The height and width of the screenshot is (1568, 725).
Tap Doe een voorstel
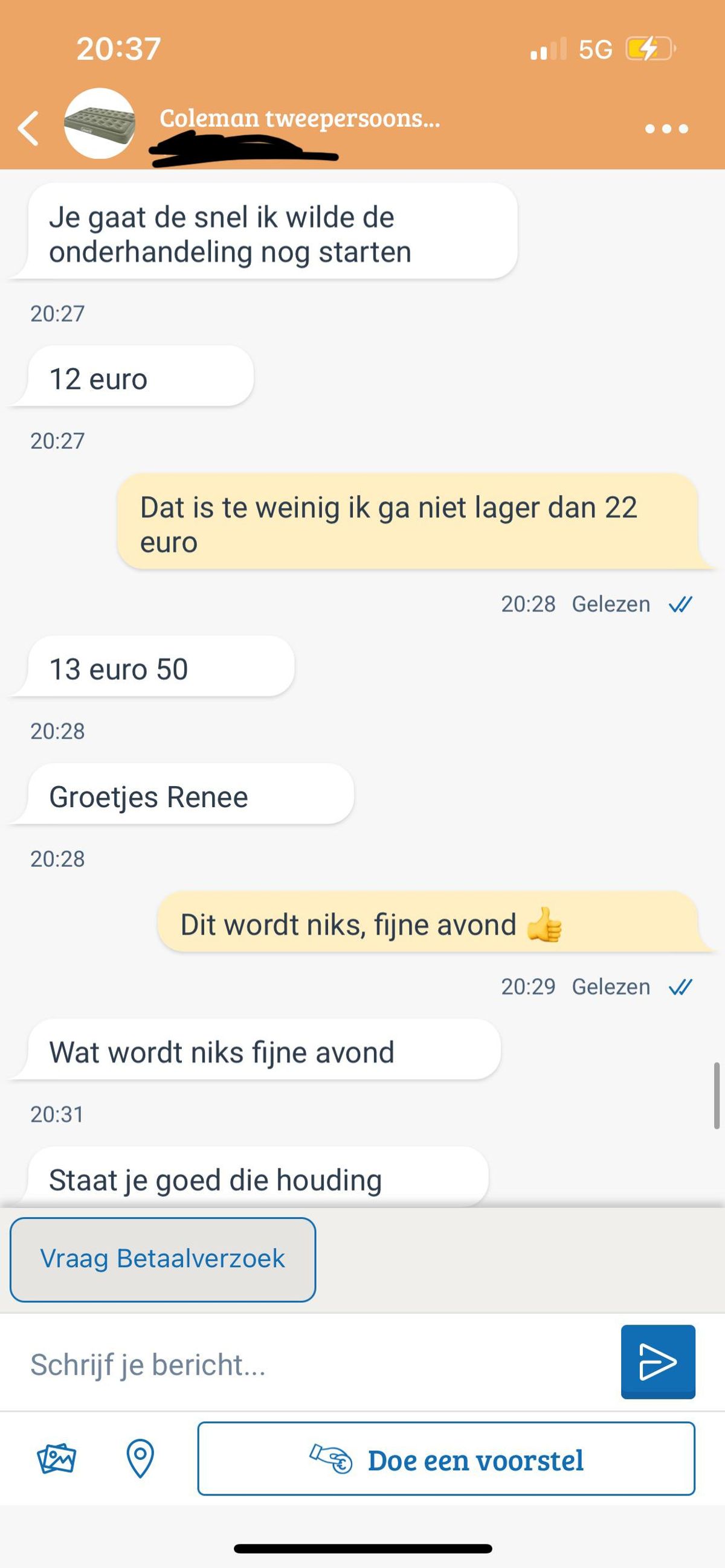pos(446,1460)
